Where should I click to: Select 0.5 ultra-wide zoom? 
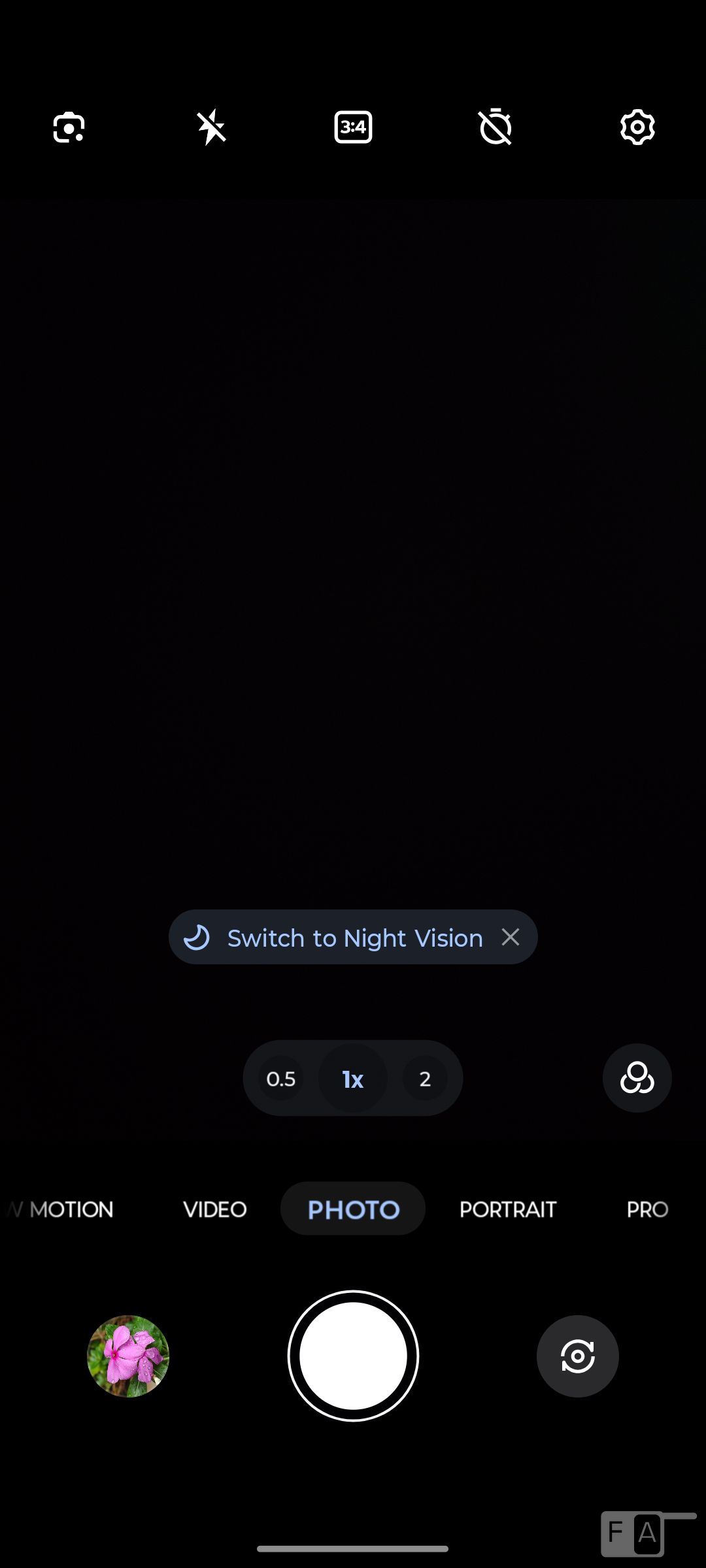coord(281,1079)
